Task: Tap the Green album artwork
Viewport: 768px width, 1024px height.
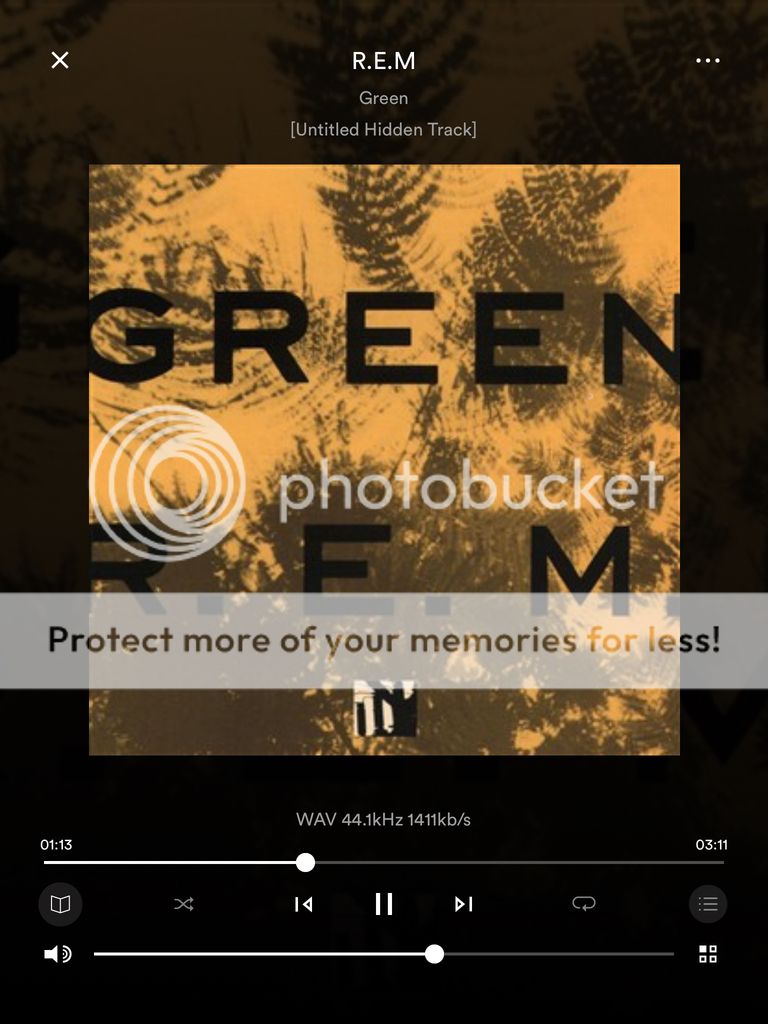Action: click(384, 400)
